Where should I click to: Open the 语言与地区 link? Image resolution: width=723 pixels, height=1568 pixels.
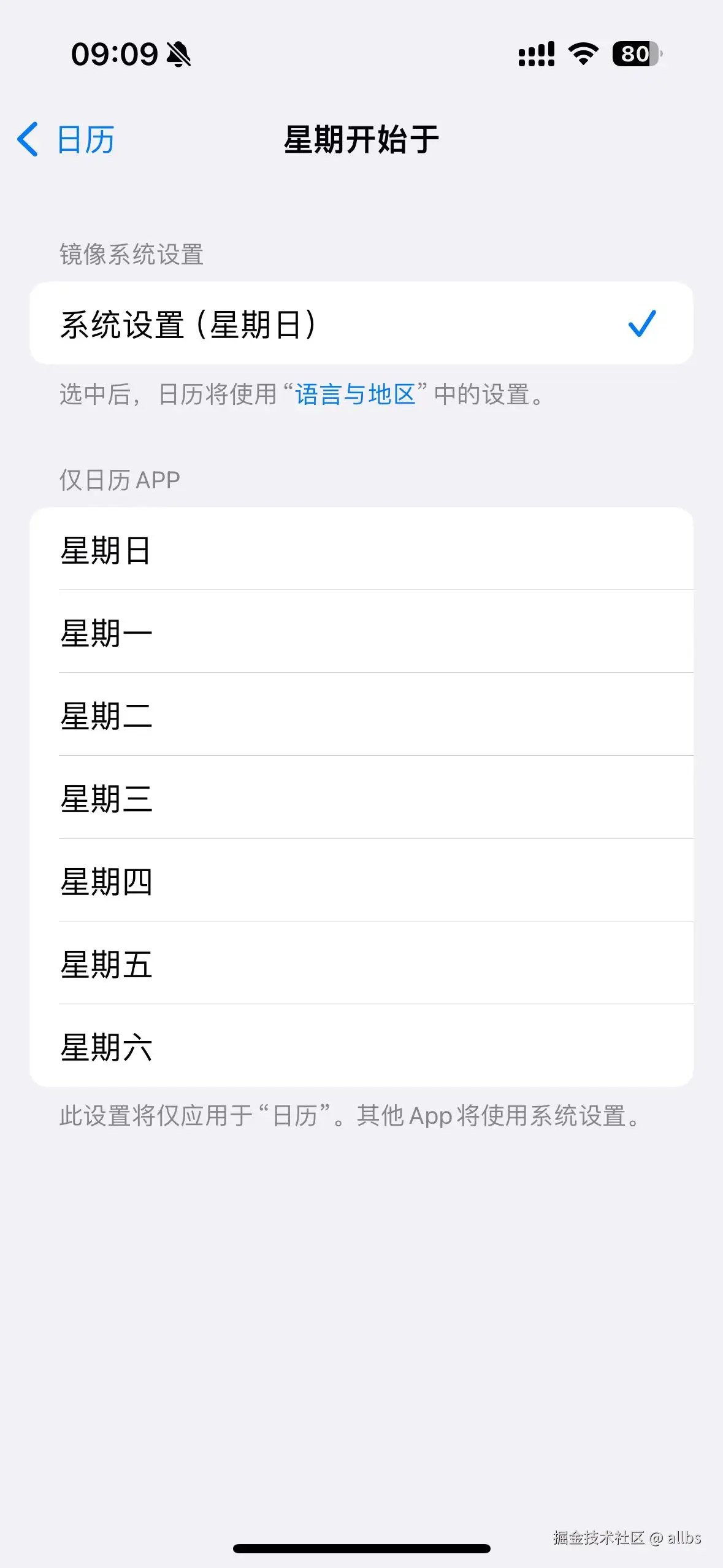click(x=355, y=394)
